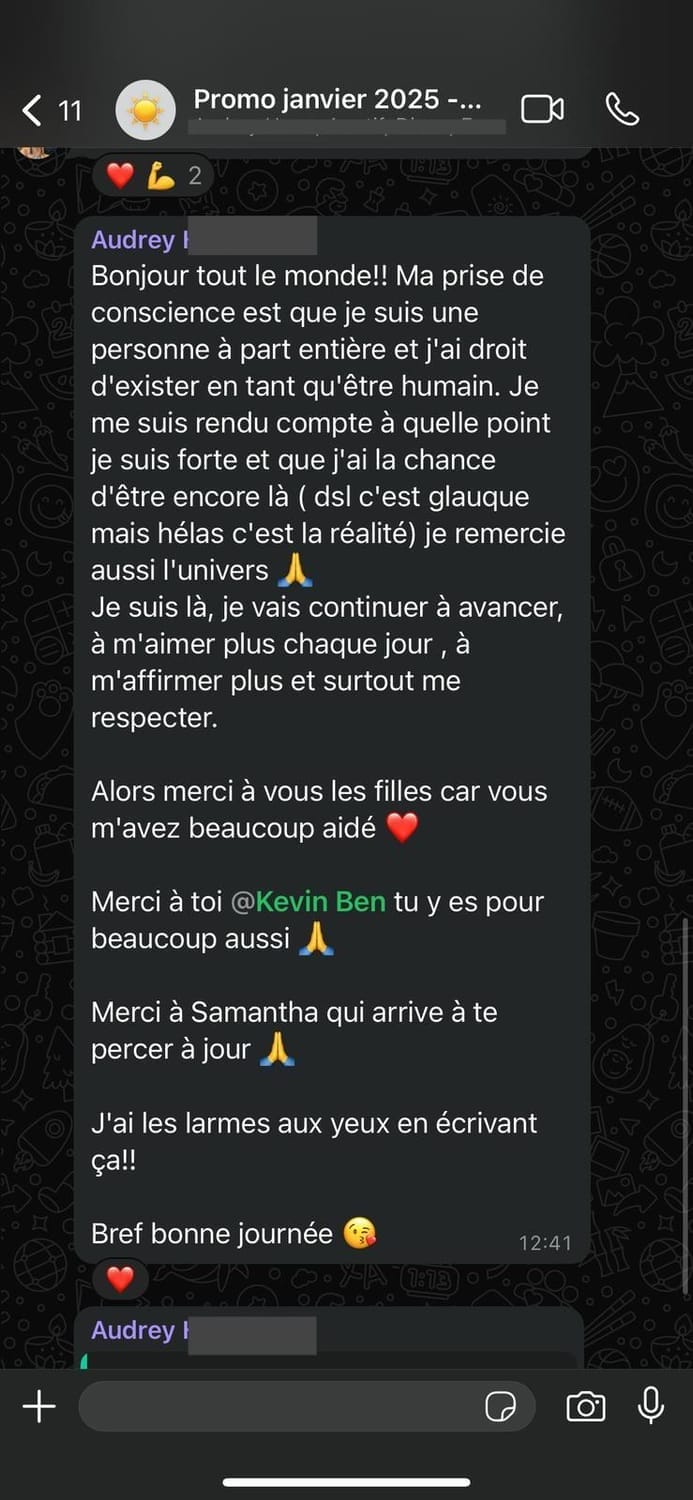View the heart and muscle reactions count

(x=153, y=177)
